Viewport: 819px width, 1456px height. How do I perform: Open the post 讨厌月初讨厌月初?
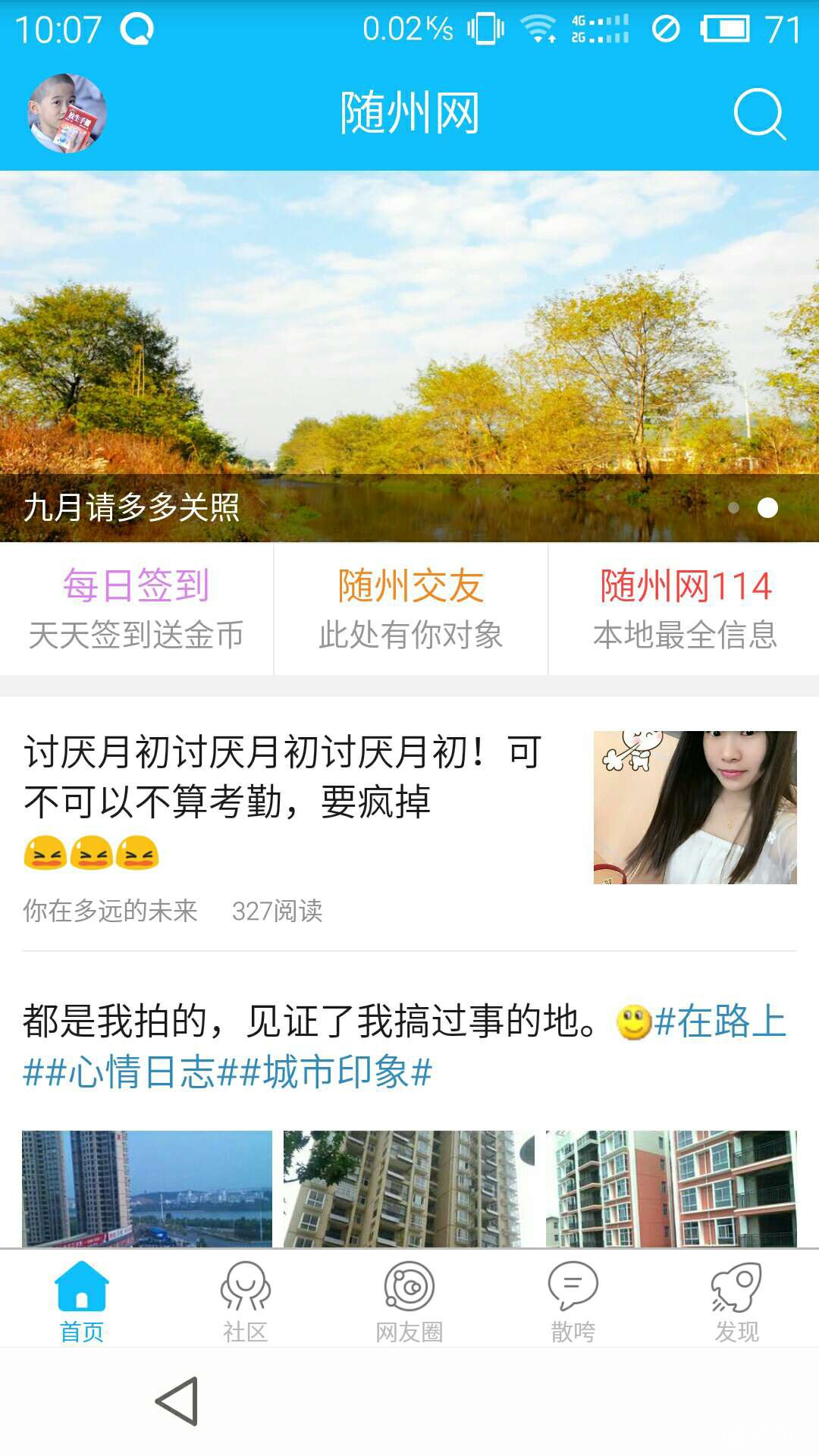coord(282,777)
